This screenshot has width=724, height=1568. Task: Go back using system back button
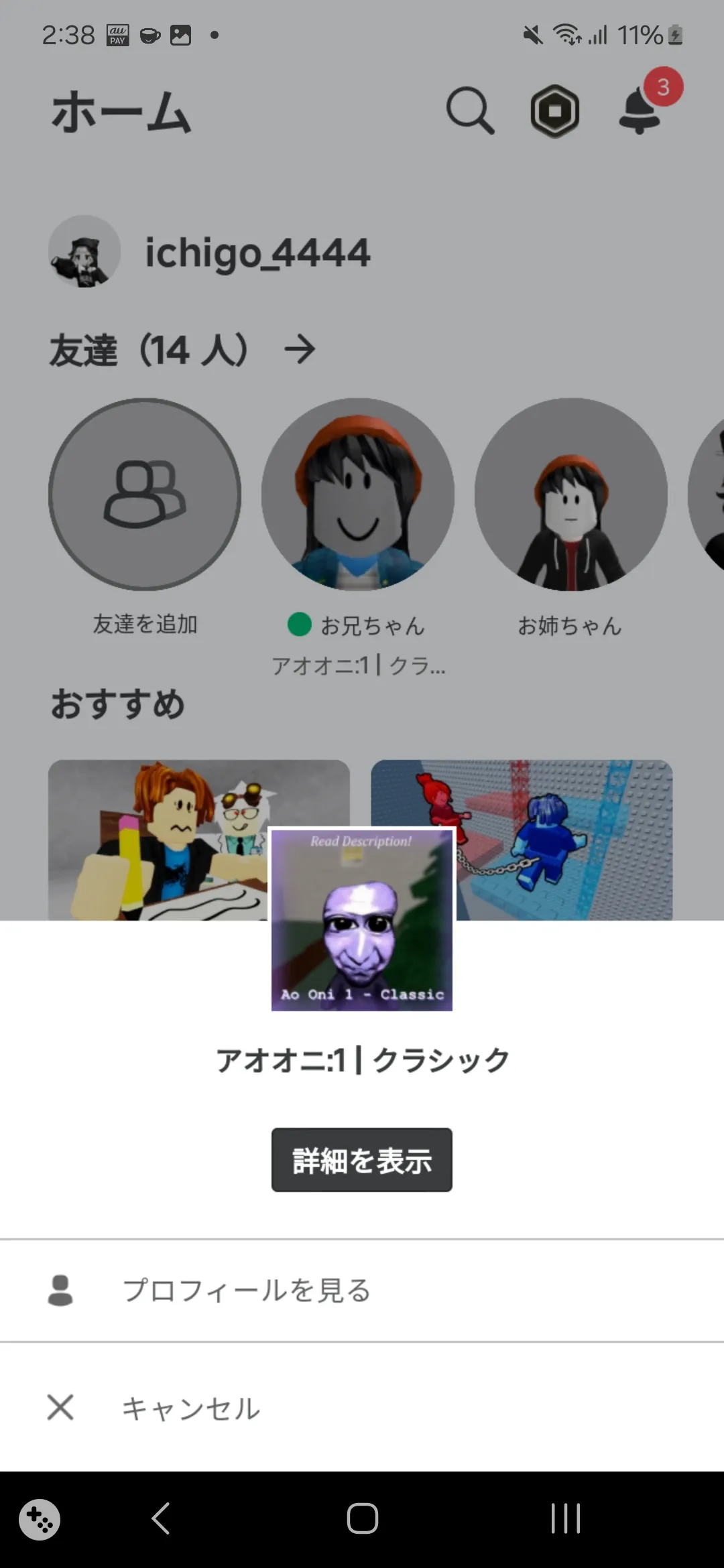(x=161, y=1518)
